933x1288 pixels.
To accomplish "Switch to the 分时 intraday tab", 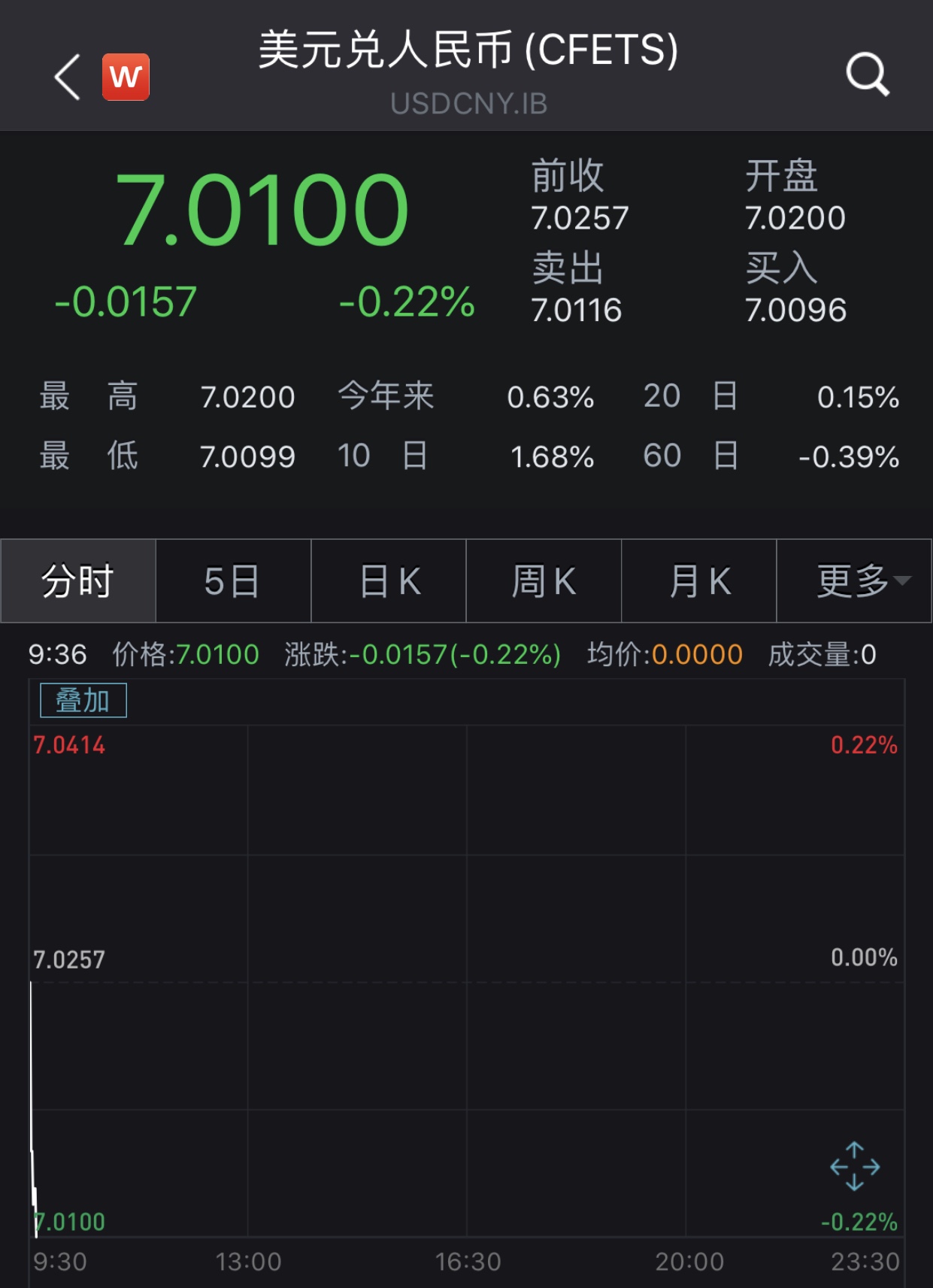I will click(77, 580).
